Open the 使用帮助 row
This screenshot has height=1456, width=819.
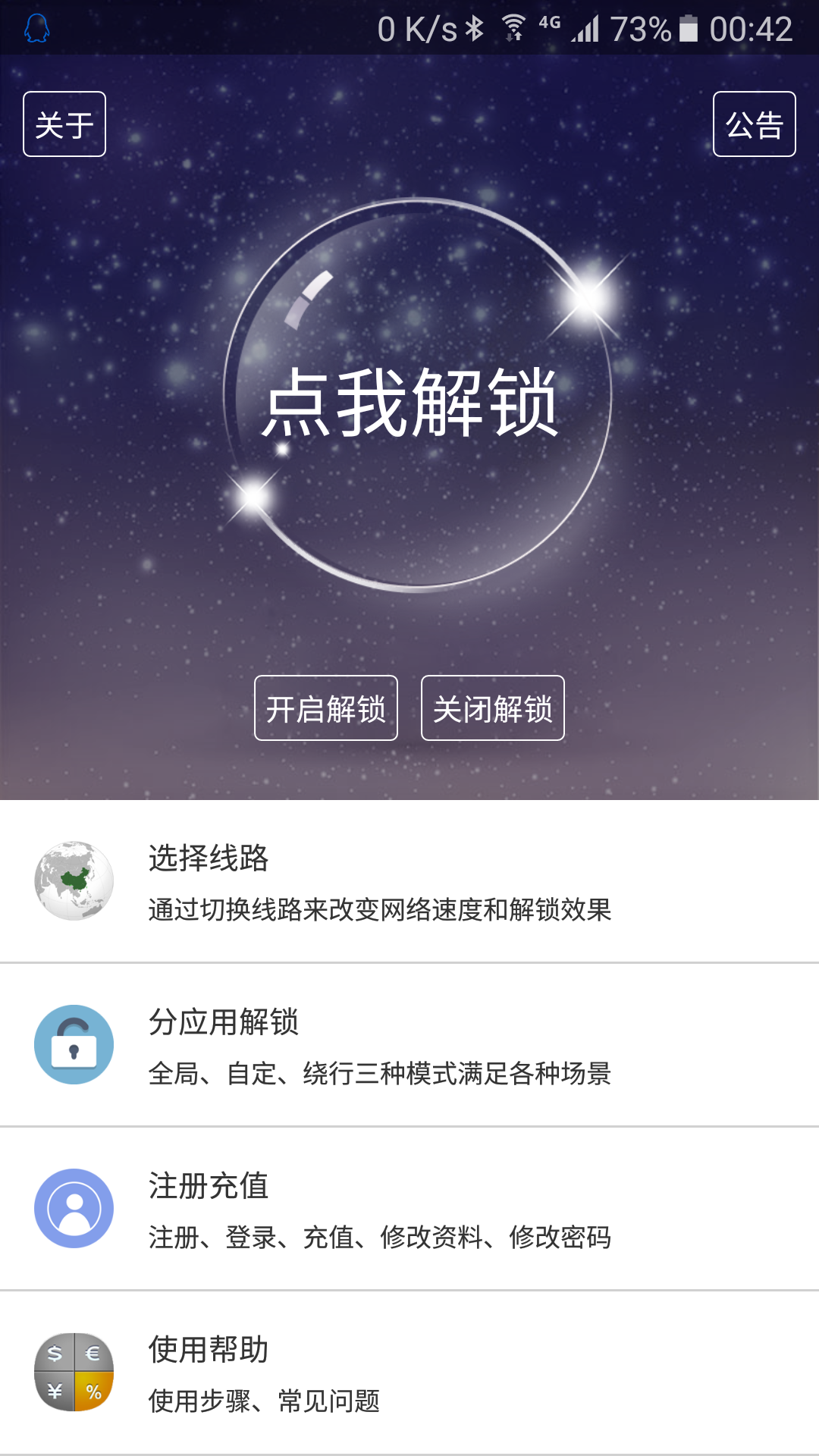coord(409,1373)
